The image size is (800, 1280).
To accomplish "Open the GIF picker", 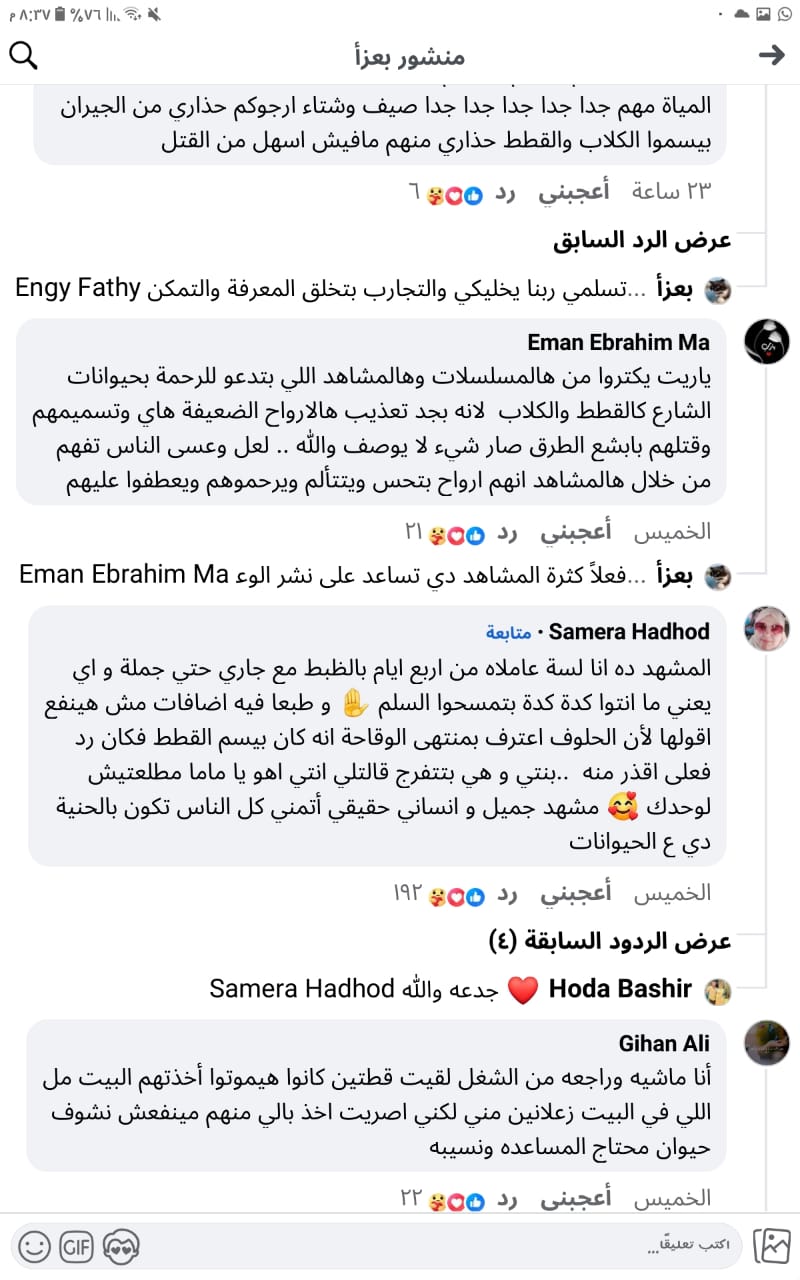I will coord(77,1246).
